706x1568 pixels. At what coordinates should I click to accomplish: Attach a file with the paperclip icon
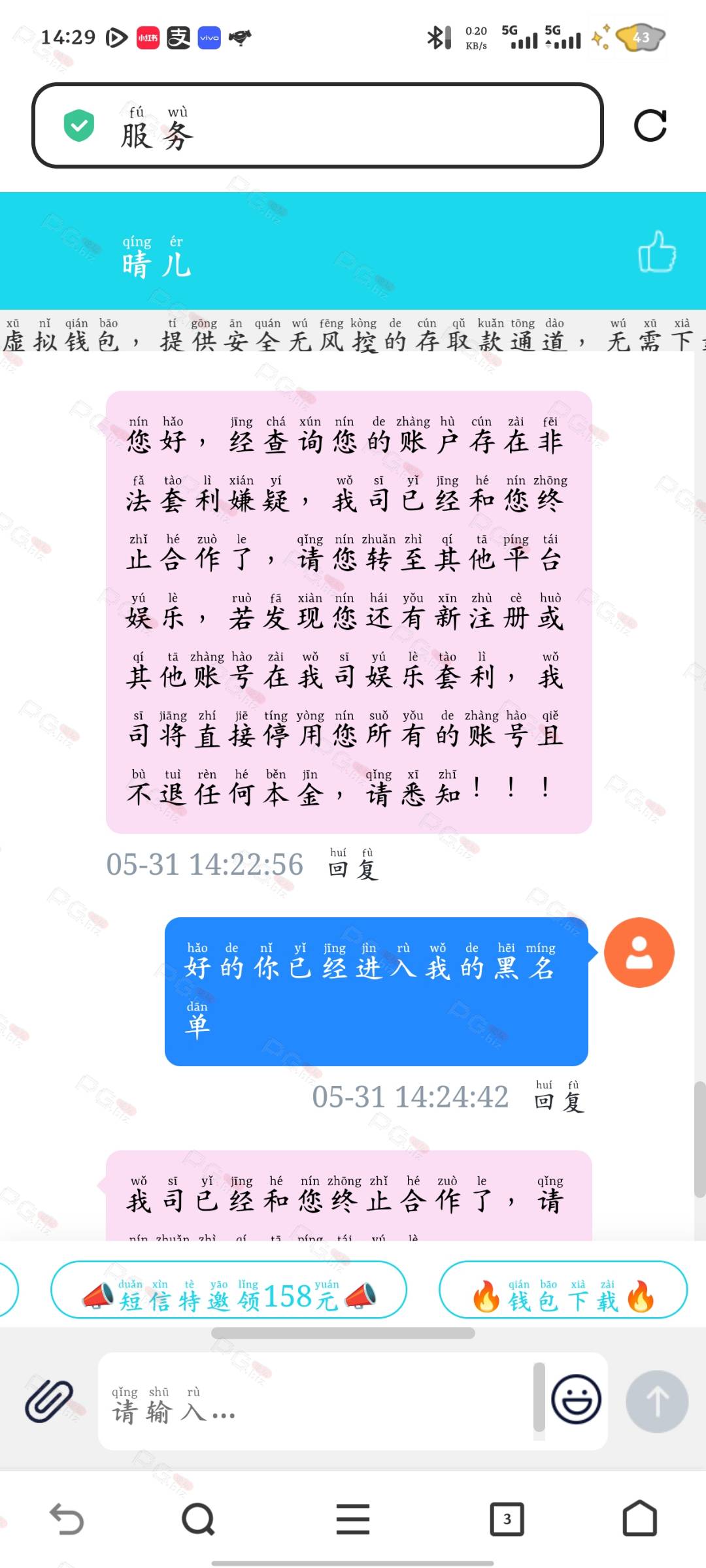point(48,1400)
